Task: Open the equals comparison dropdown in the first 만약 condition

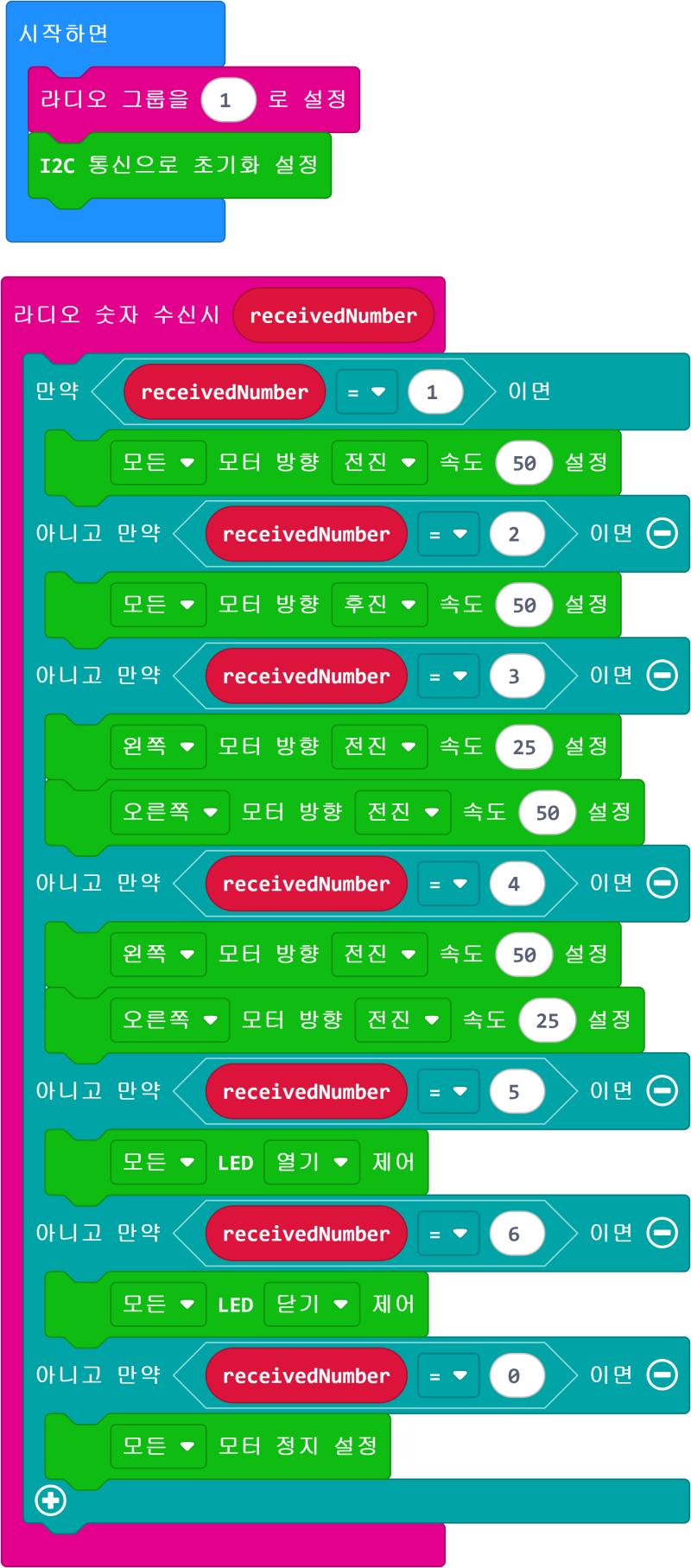Action: point(366,391)
